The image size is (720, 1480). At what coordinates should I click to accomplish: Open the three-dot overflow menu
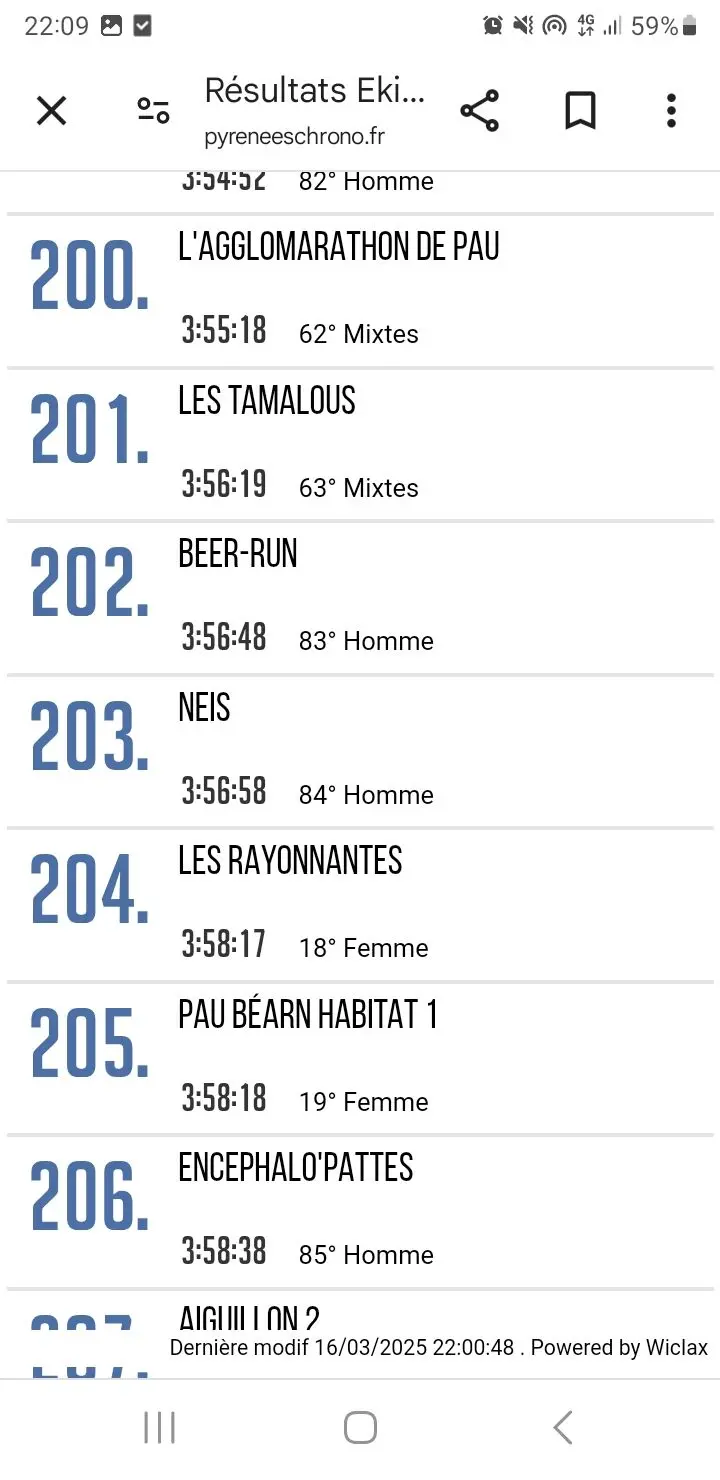click(671, 110)
